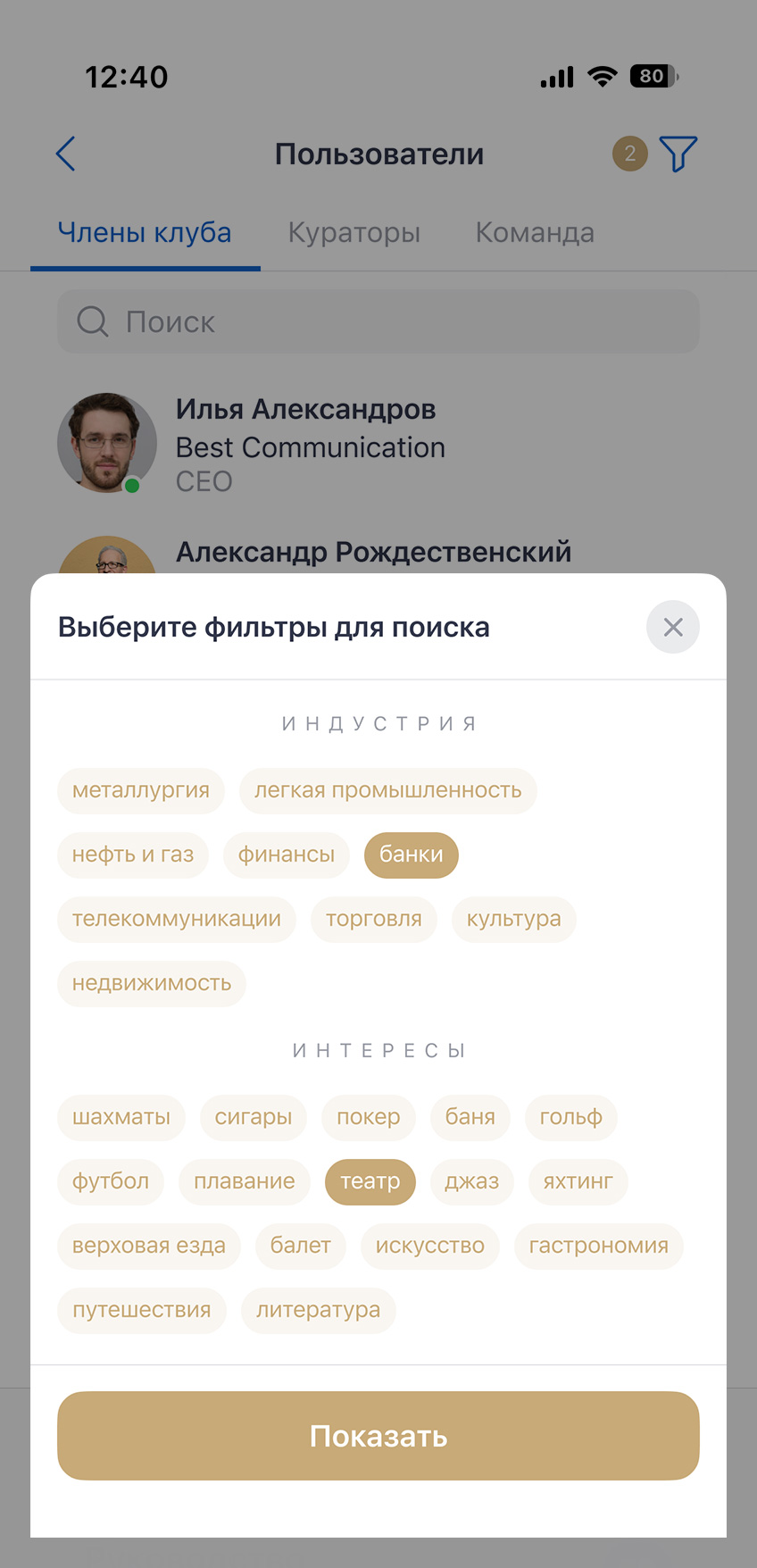
Task: Tap the Показать button
Action: pos(378,1436)
